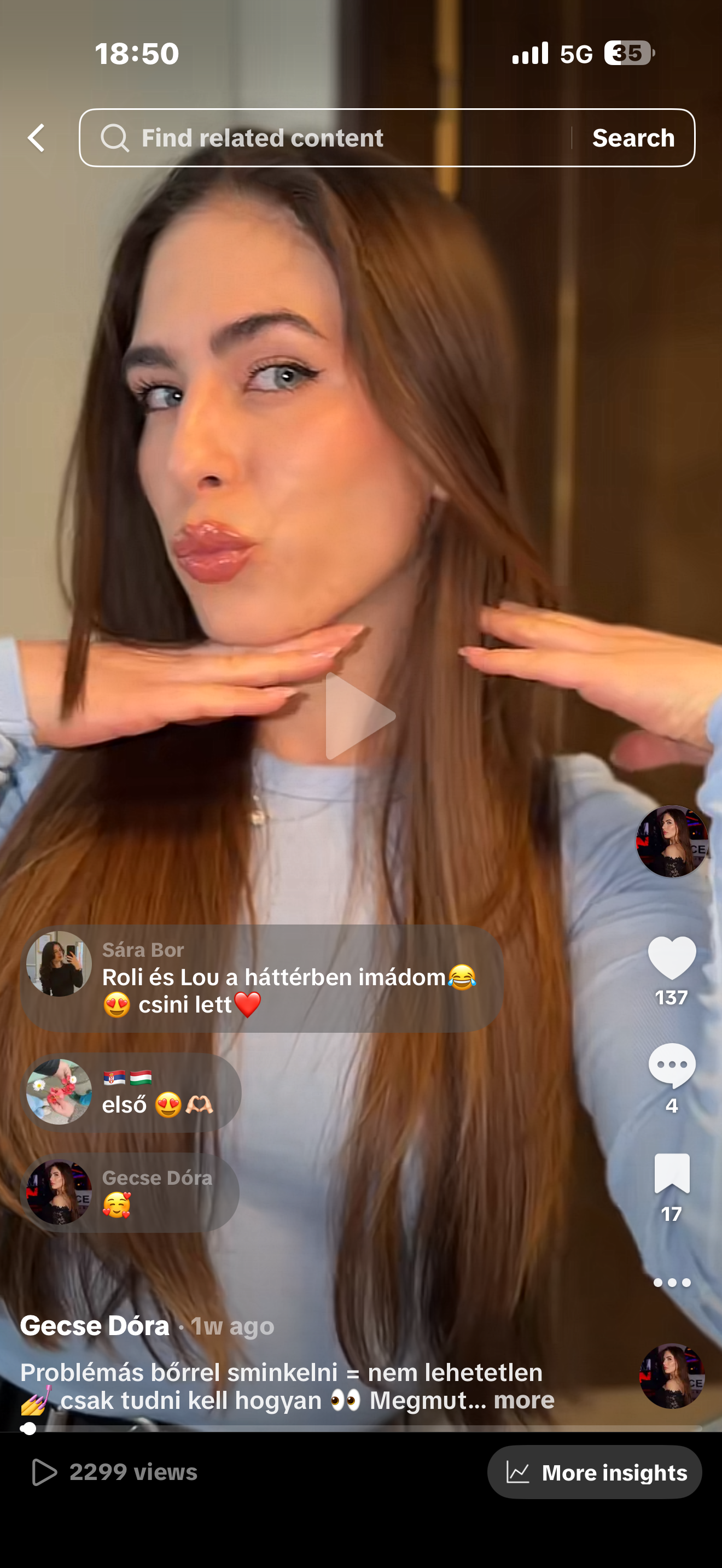Open More insights for this video
The height and width of the screenshot is (1568, 722).
coord(594,1472)
